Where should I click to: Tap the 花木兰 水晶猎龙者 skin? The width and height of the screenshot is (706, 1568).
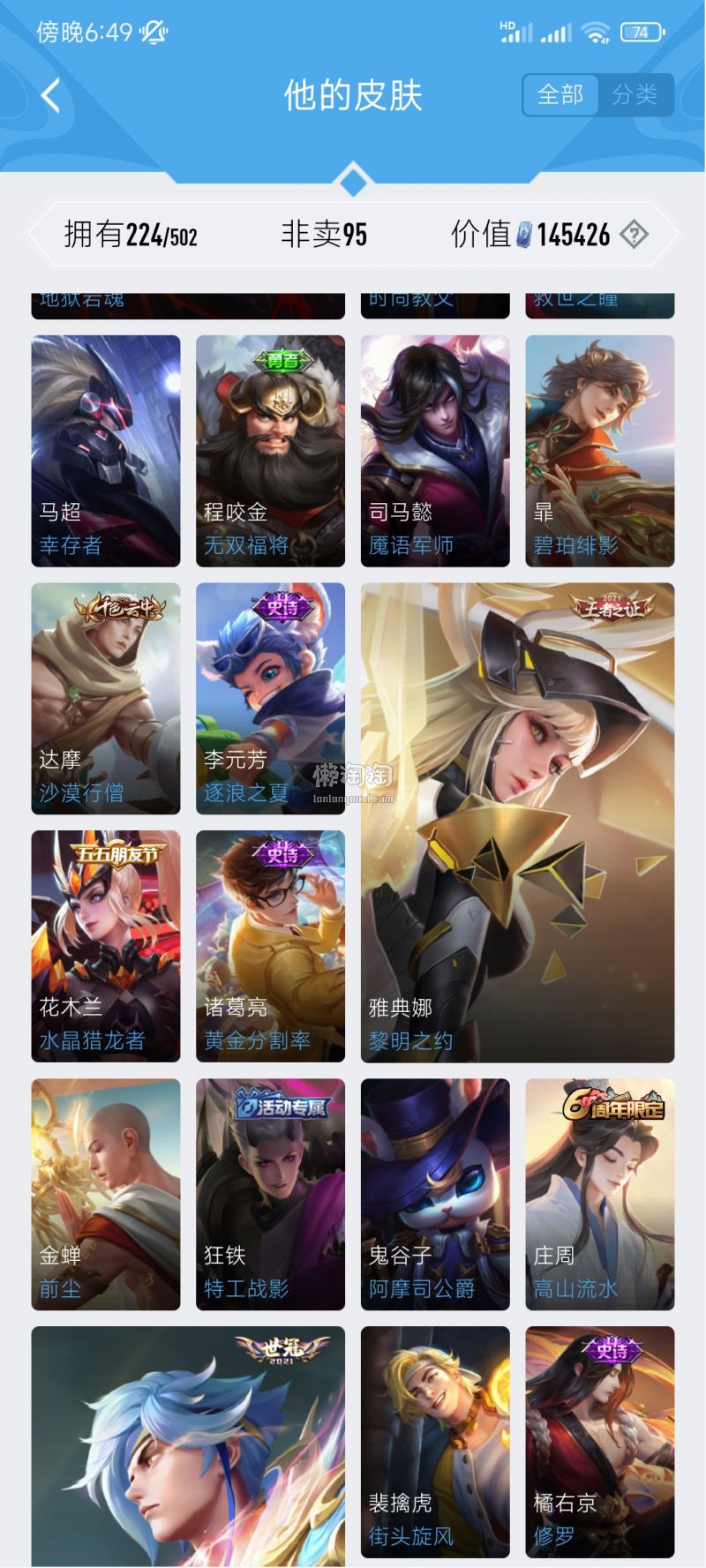pyautogui.click(x=106, y=945)
